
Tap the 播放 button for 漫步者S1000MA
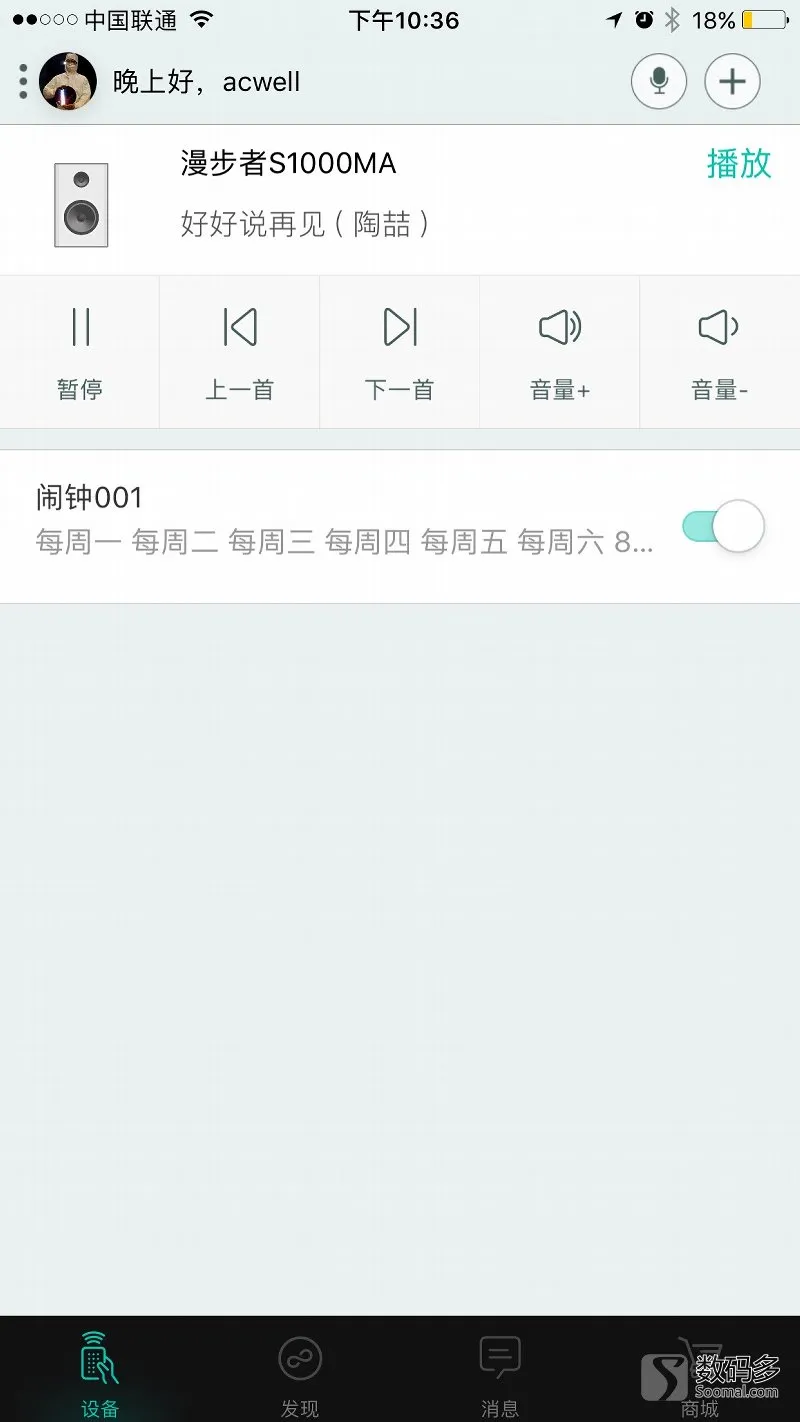(x=739, y=163)
